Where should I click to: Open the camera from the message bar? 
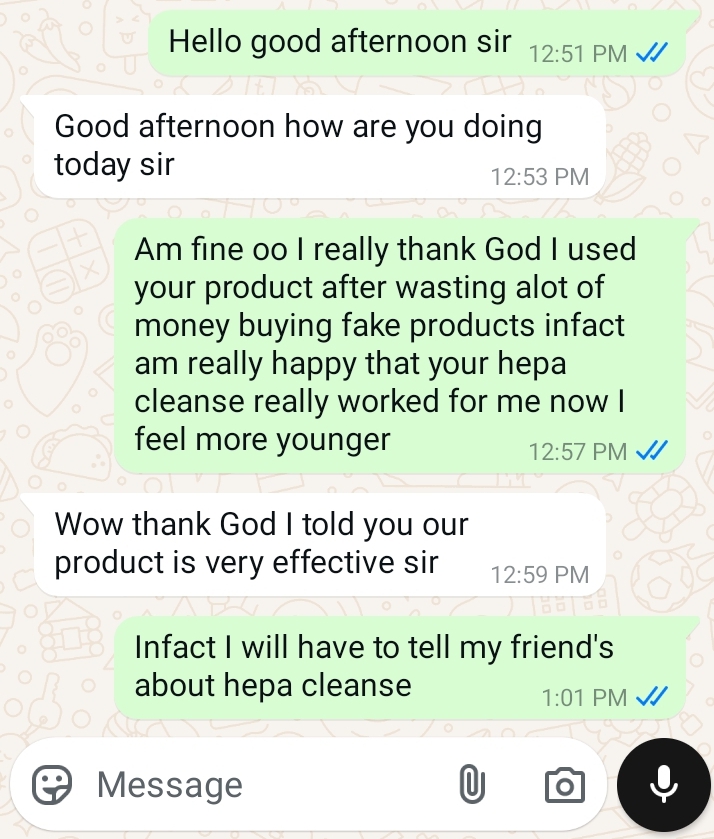tap(565, 785)
